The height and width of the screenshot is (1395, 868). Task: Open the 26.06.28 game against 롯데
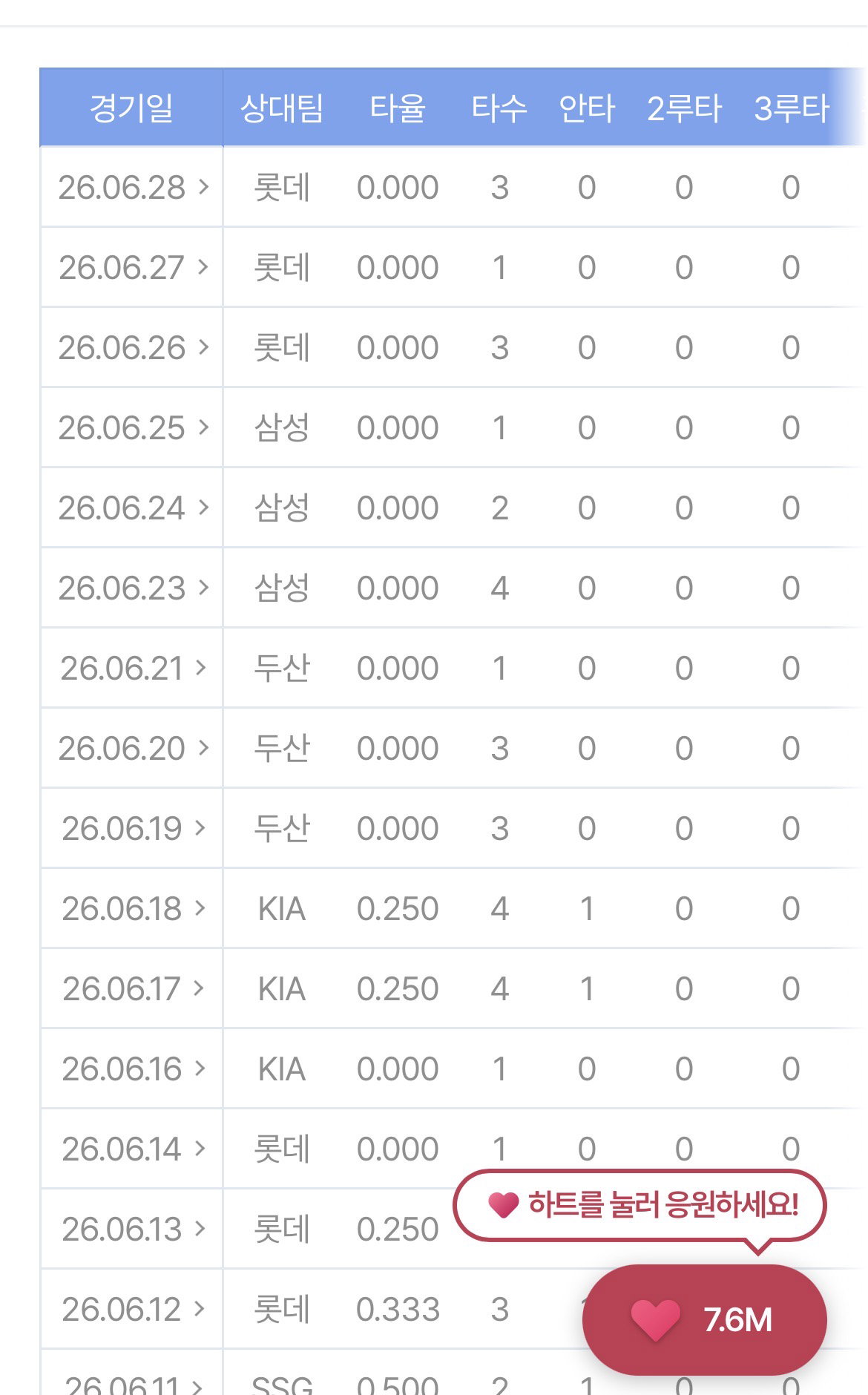click(x=133, y=188)
